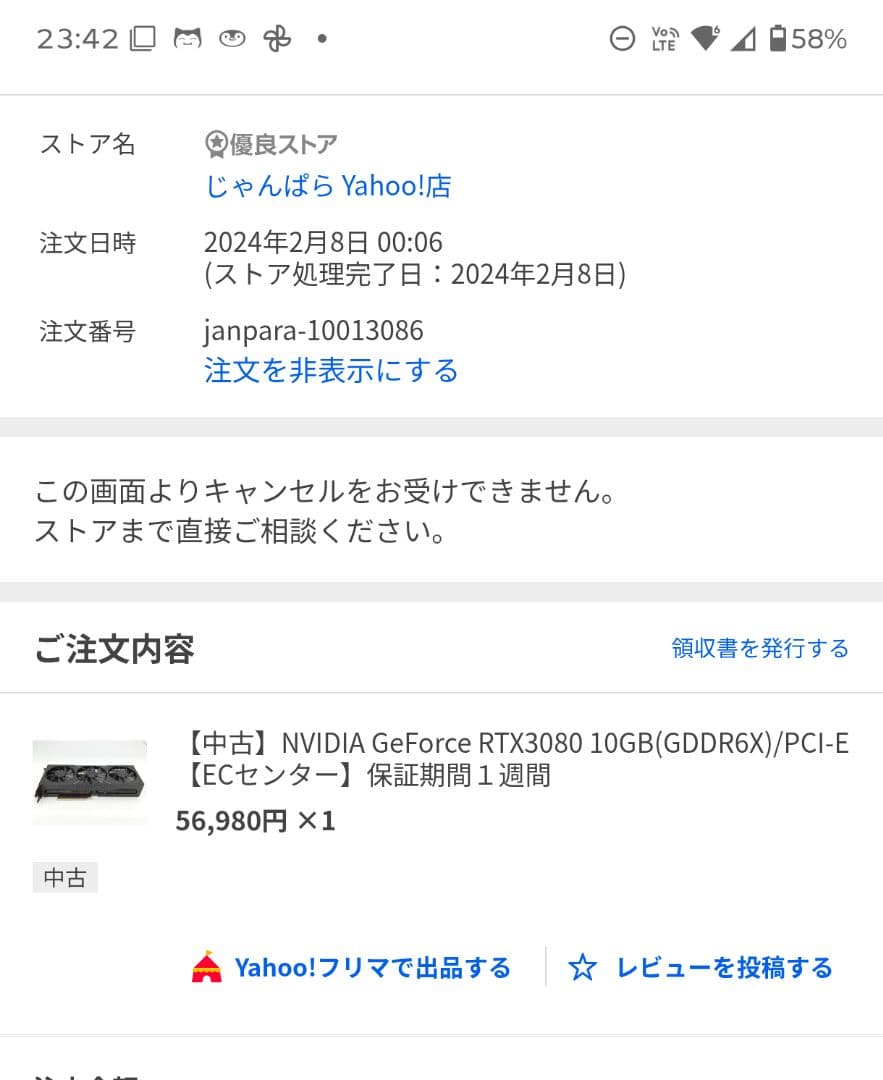Tap the order number janpara-10013086

[314, 330]
